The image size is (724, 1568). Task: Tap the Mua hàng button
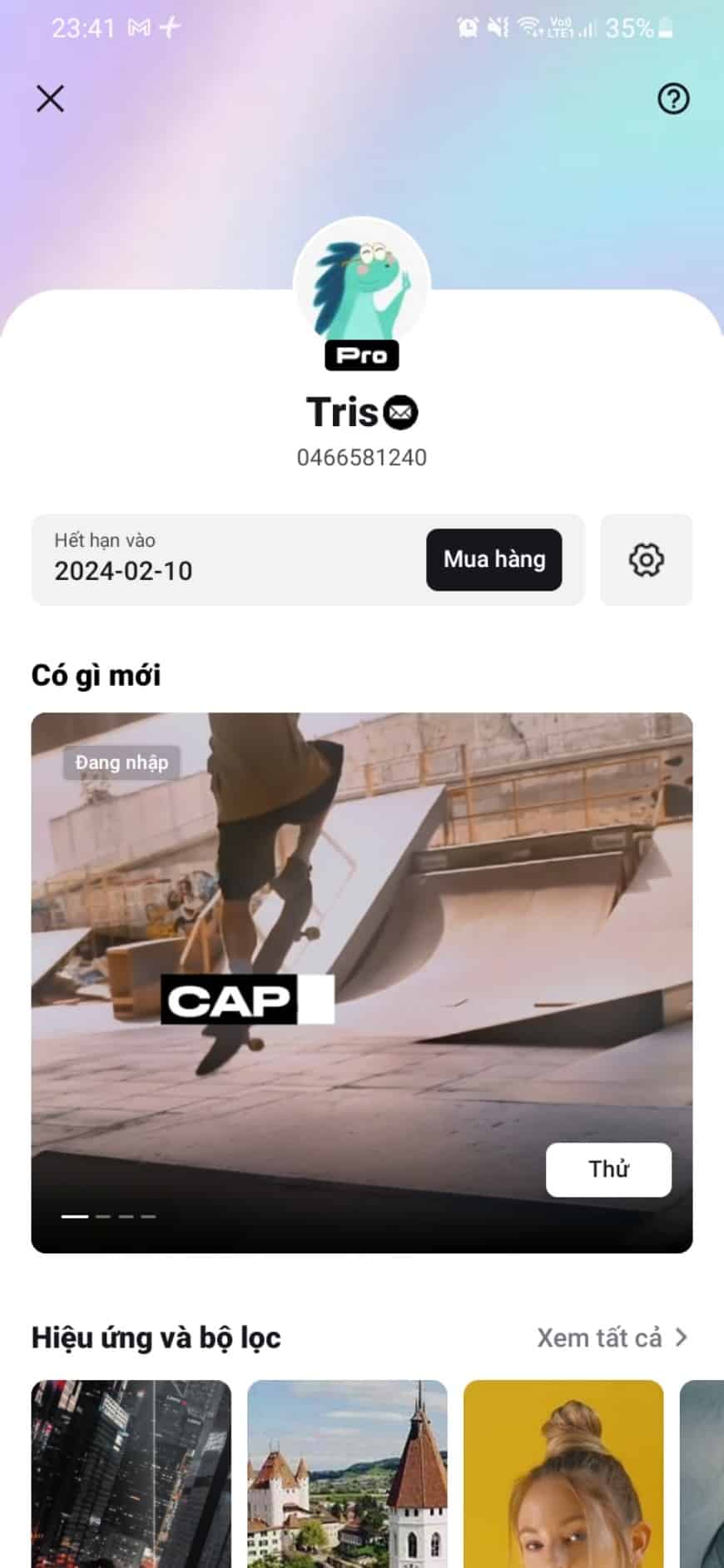pos(493,559)
